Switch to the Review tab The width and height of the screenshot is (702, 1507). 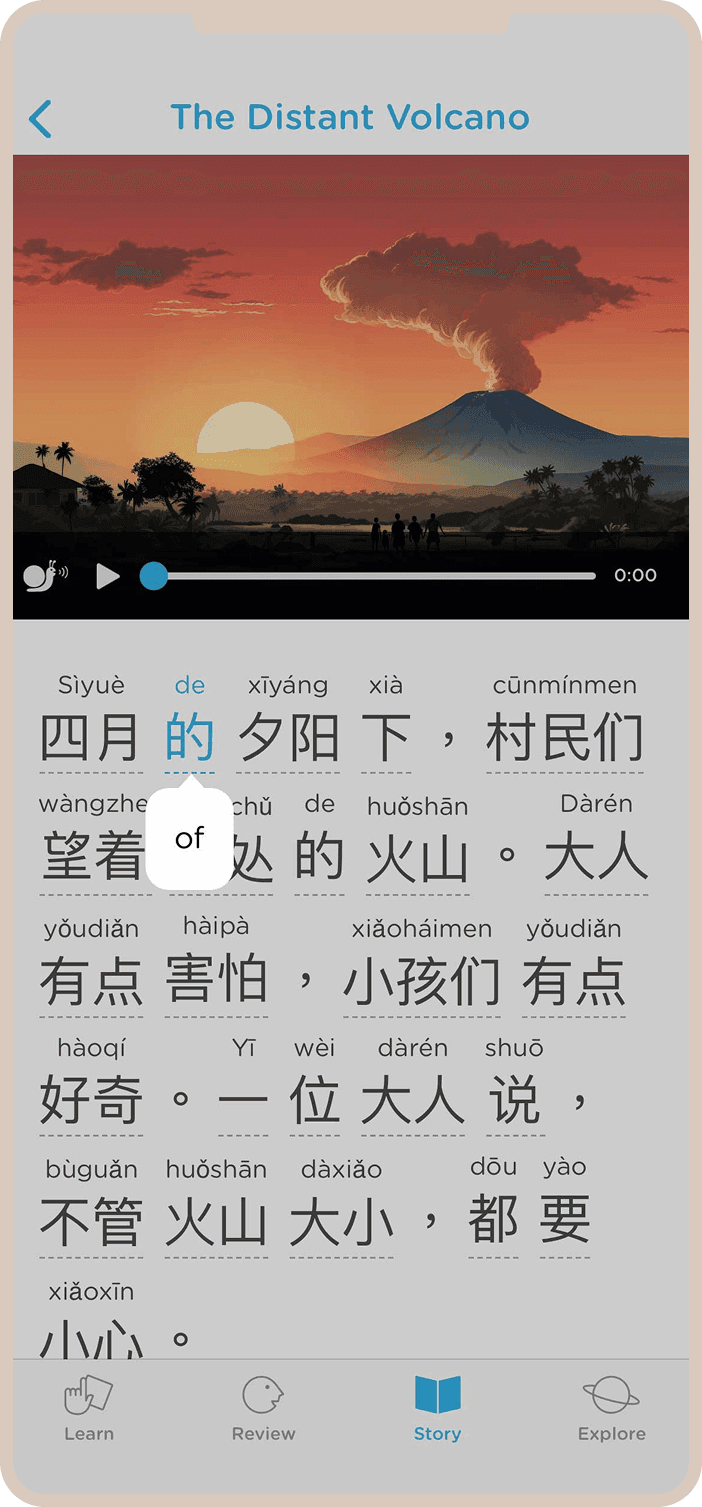pos(263,1408)
